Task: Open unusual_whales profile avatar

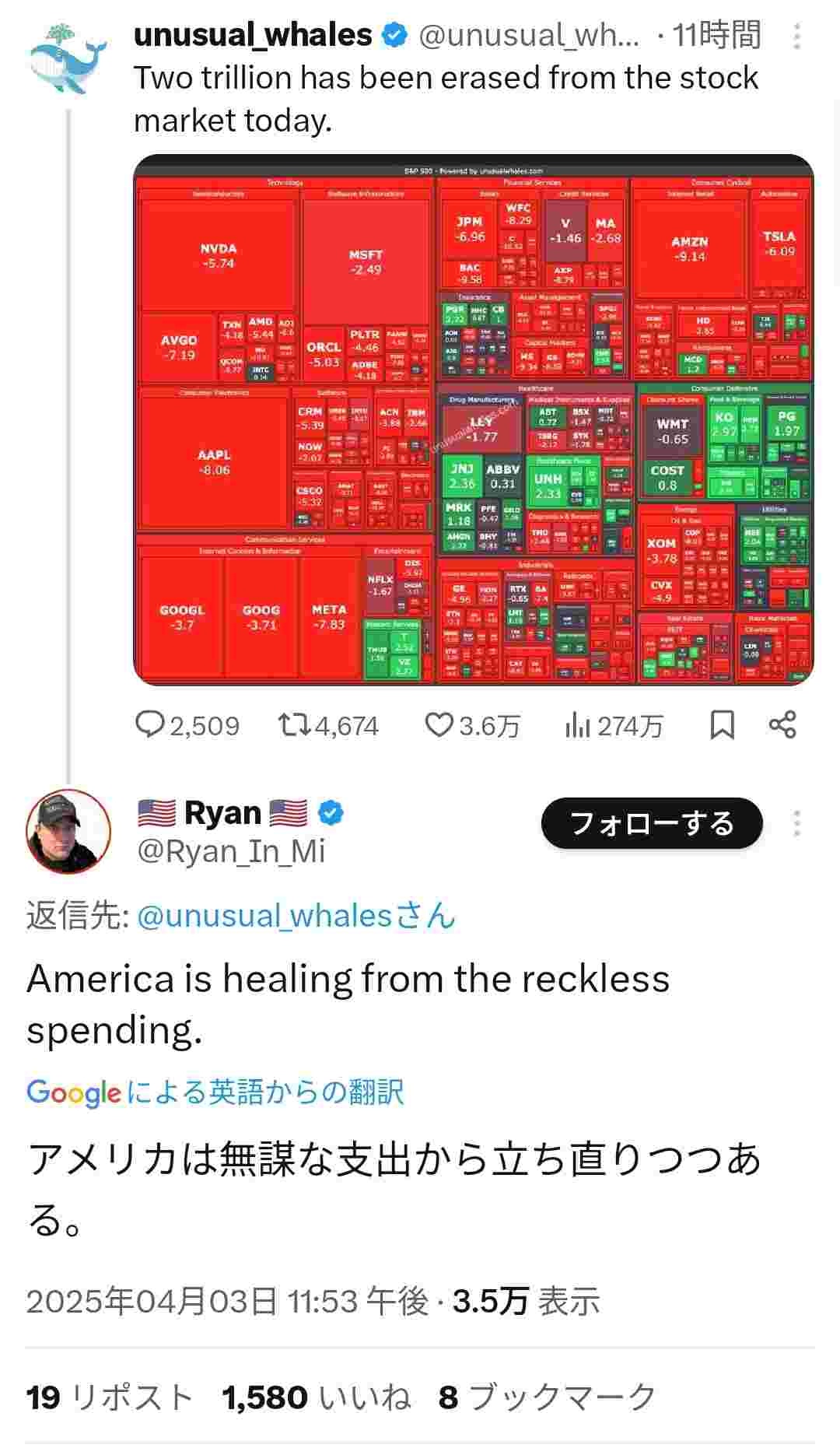Action: click(x=68, y=59)
